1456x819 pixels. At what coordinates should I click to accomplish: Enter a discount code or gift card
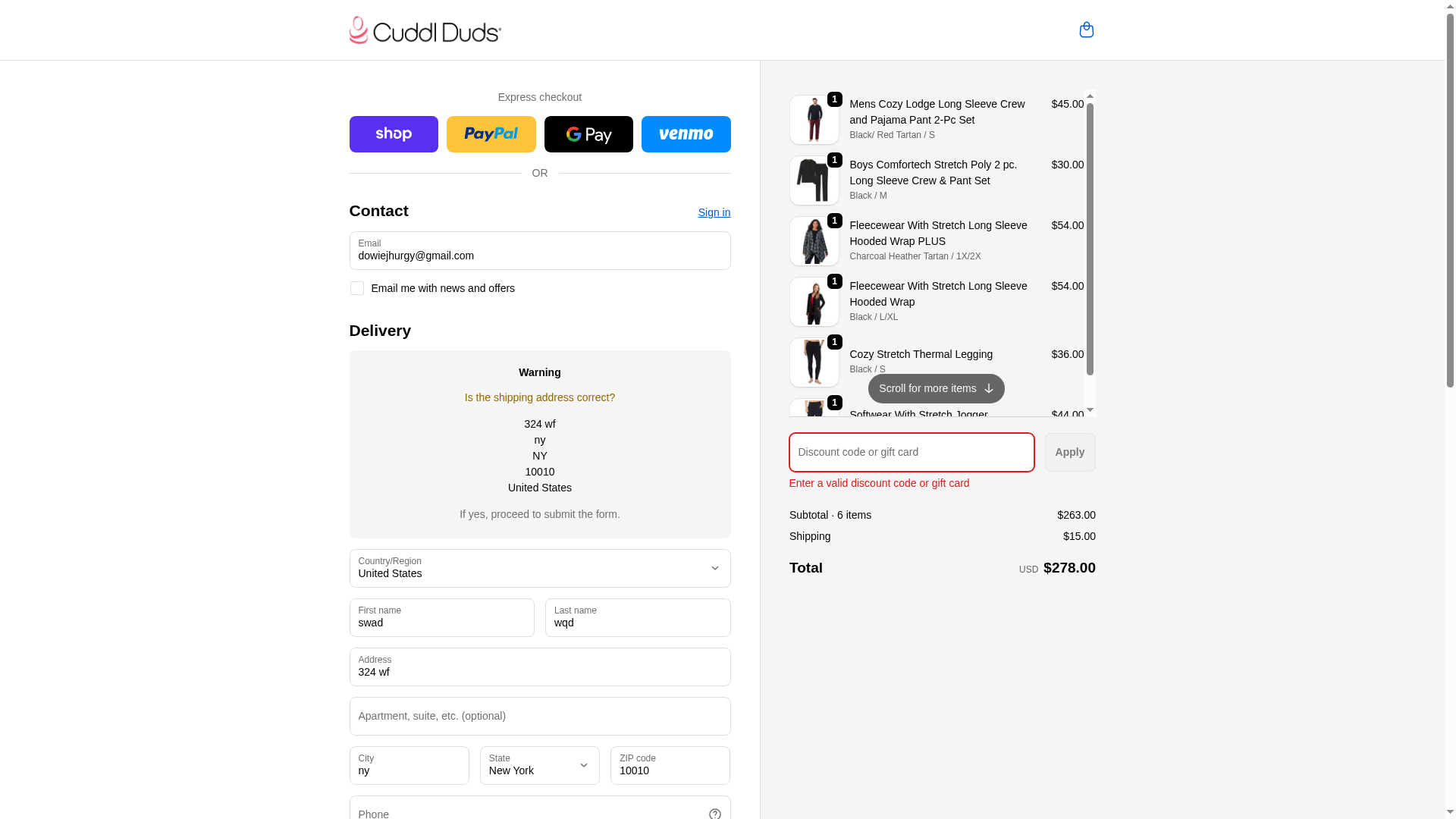point(911,453)
